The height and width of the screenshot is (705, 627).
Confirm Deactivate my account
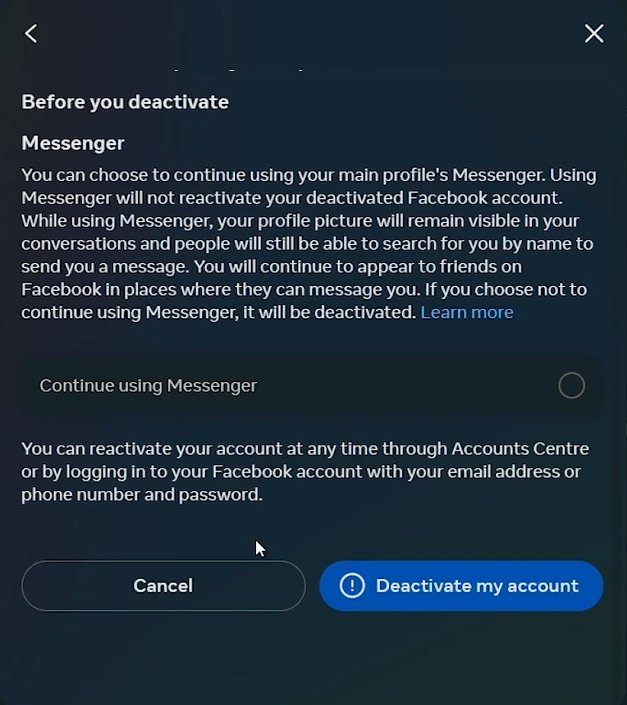coord(461,586)
